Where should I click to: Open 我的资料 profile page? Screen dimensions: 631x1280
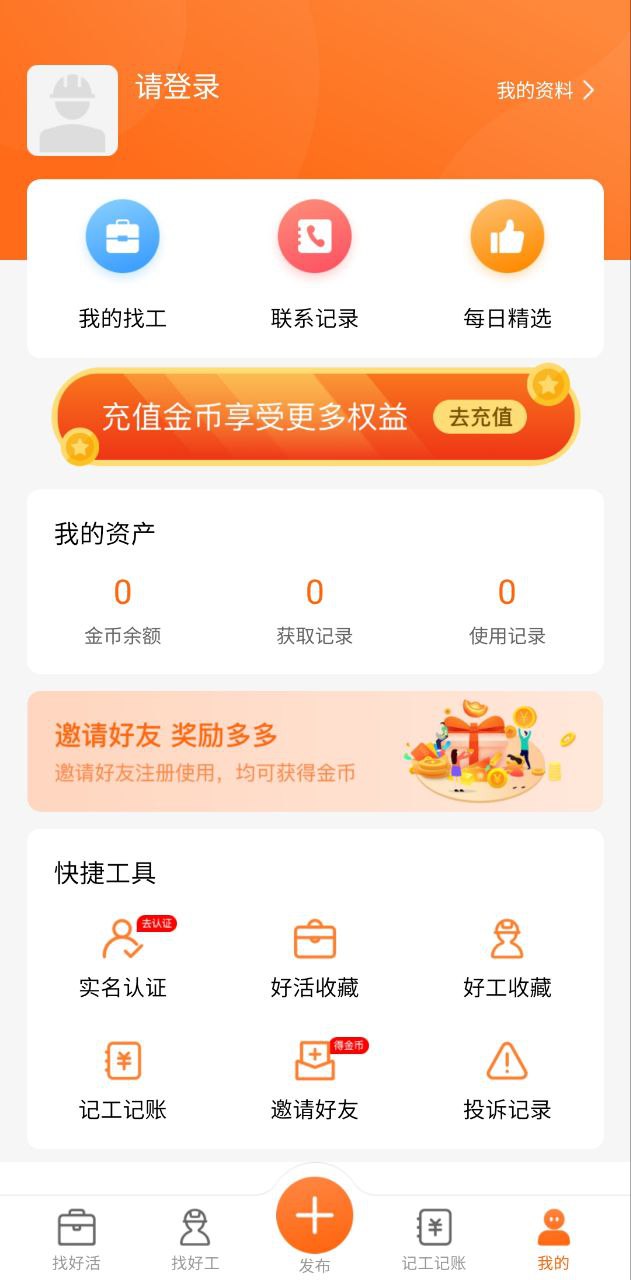tap(545, 91)
